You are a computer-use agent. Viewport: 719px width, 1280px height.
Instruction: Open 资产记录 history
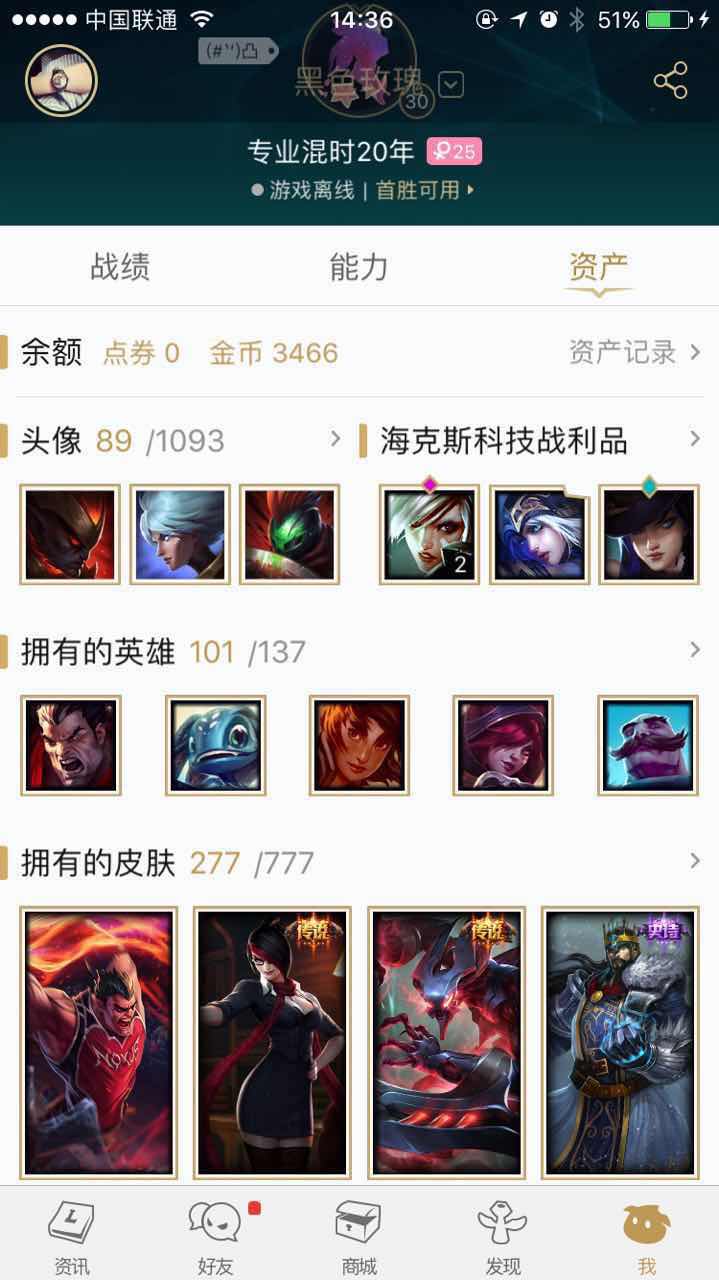634,352
